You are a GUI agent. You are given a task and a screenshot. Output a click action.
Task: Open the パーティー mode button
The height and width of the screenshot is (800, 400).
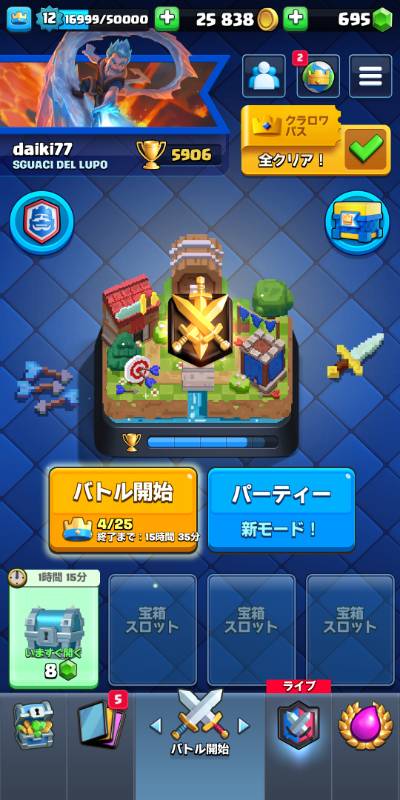(281, 510)
